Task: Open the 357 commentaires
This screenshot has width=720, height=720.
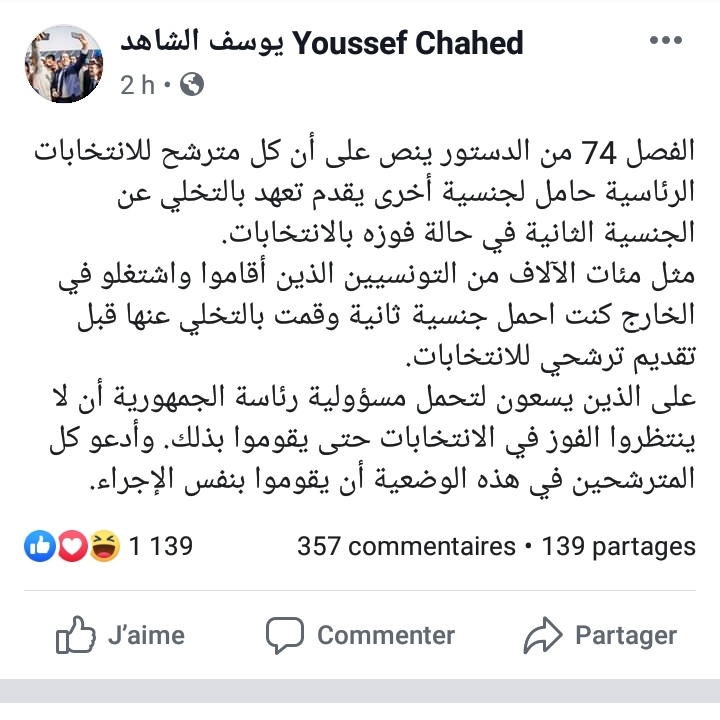Action: [x=405, y=547]
